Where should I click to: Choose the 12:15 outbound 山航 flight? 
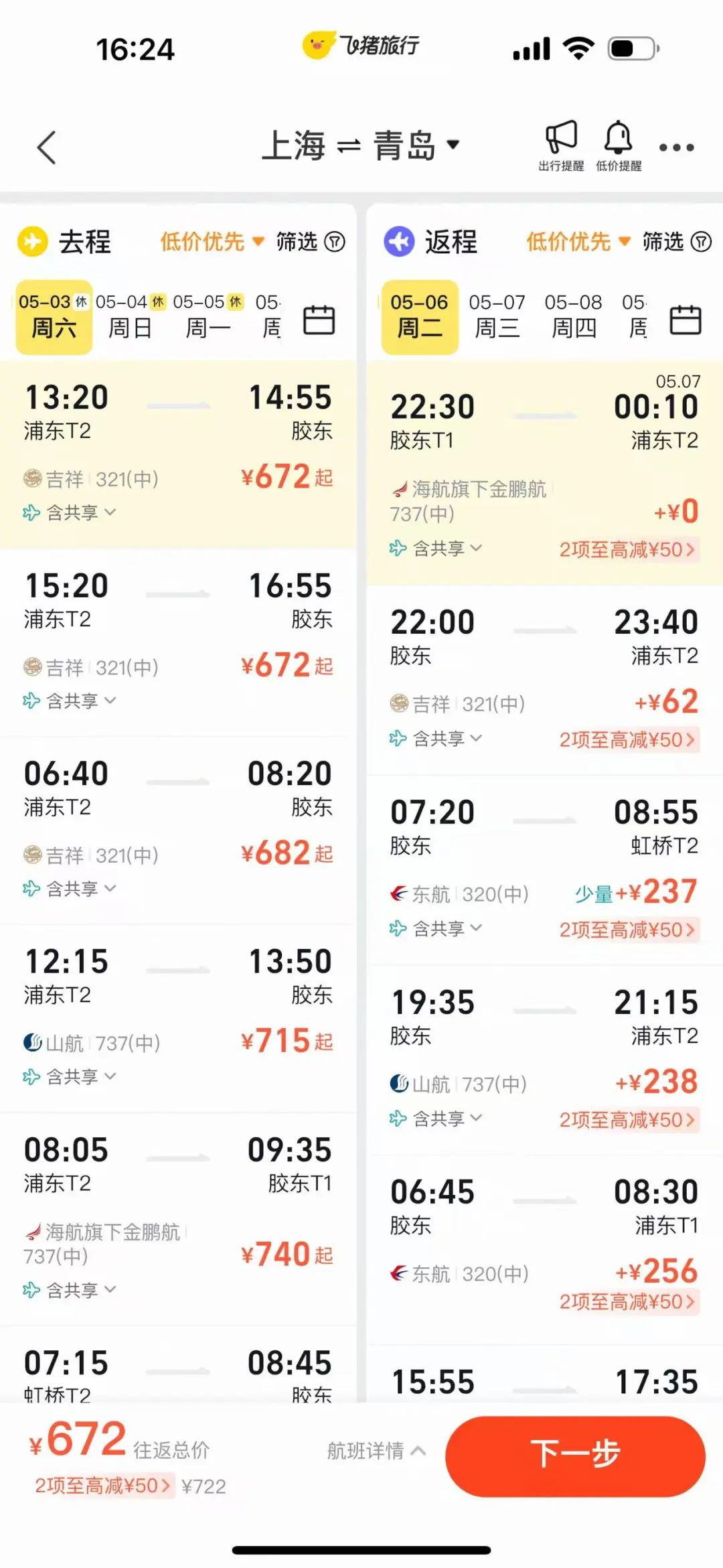(x=178, y=1016)
